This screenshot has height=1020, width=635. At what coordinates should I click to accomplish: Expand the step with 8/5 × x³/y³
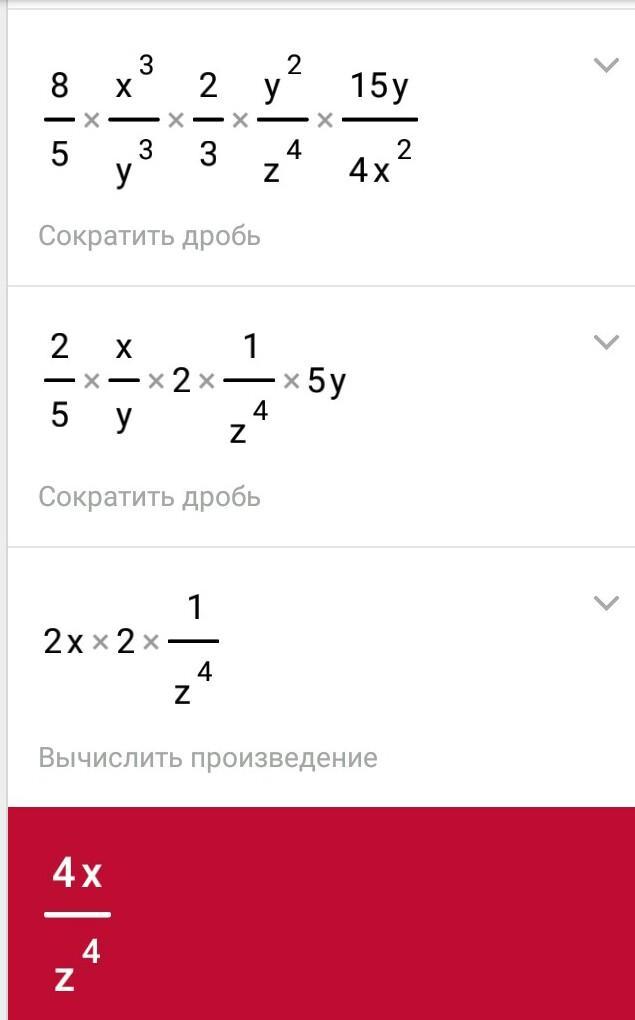[x=606, y=66]
